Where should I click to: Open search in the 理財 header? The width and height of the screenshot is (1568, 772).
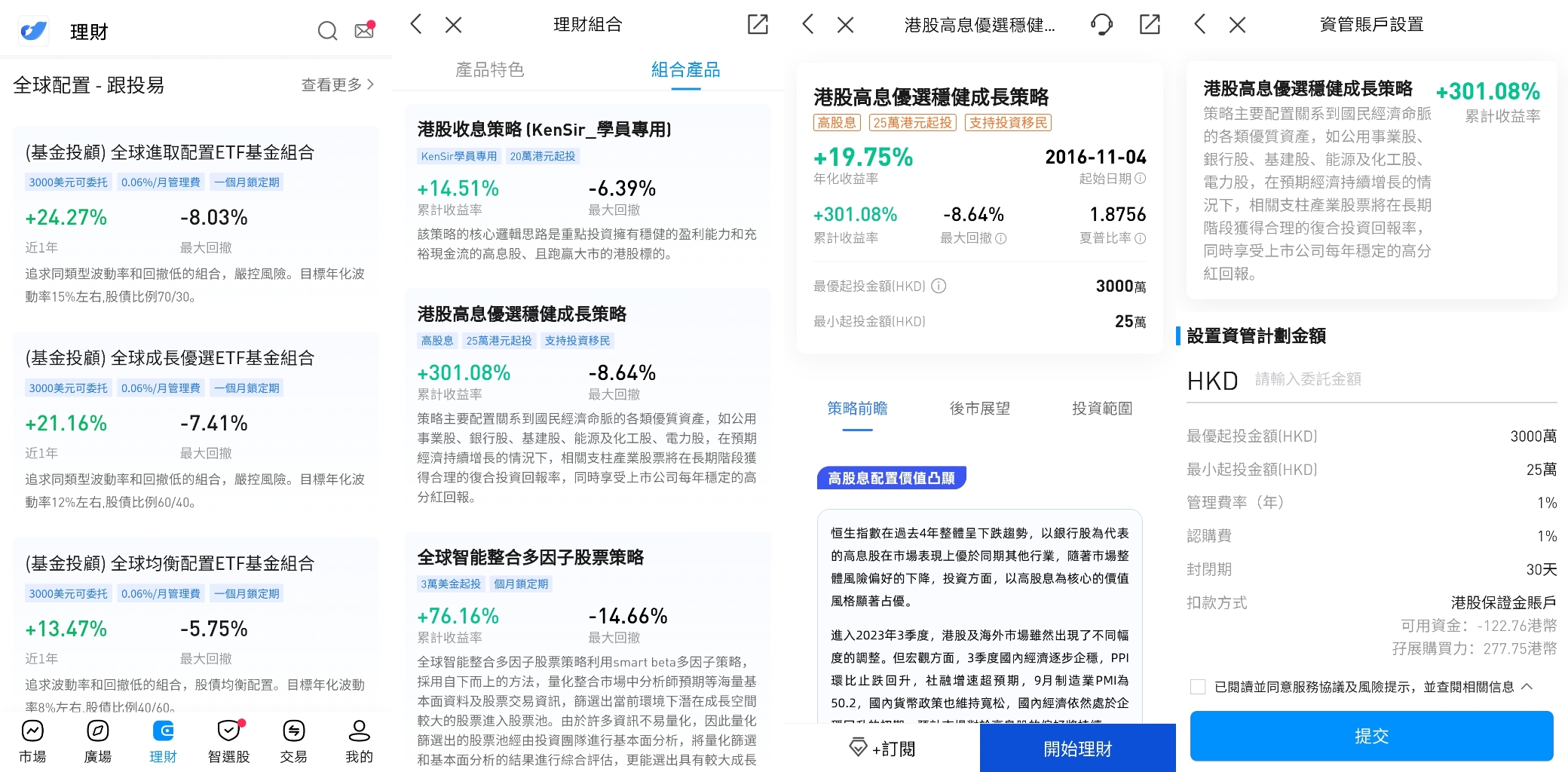327,31
